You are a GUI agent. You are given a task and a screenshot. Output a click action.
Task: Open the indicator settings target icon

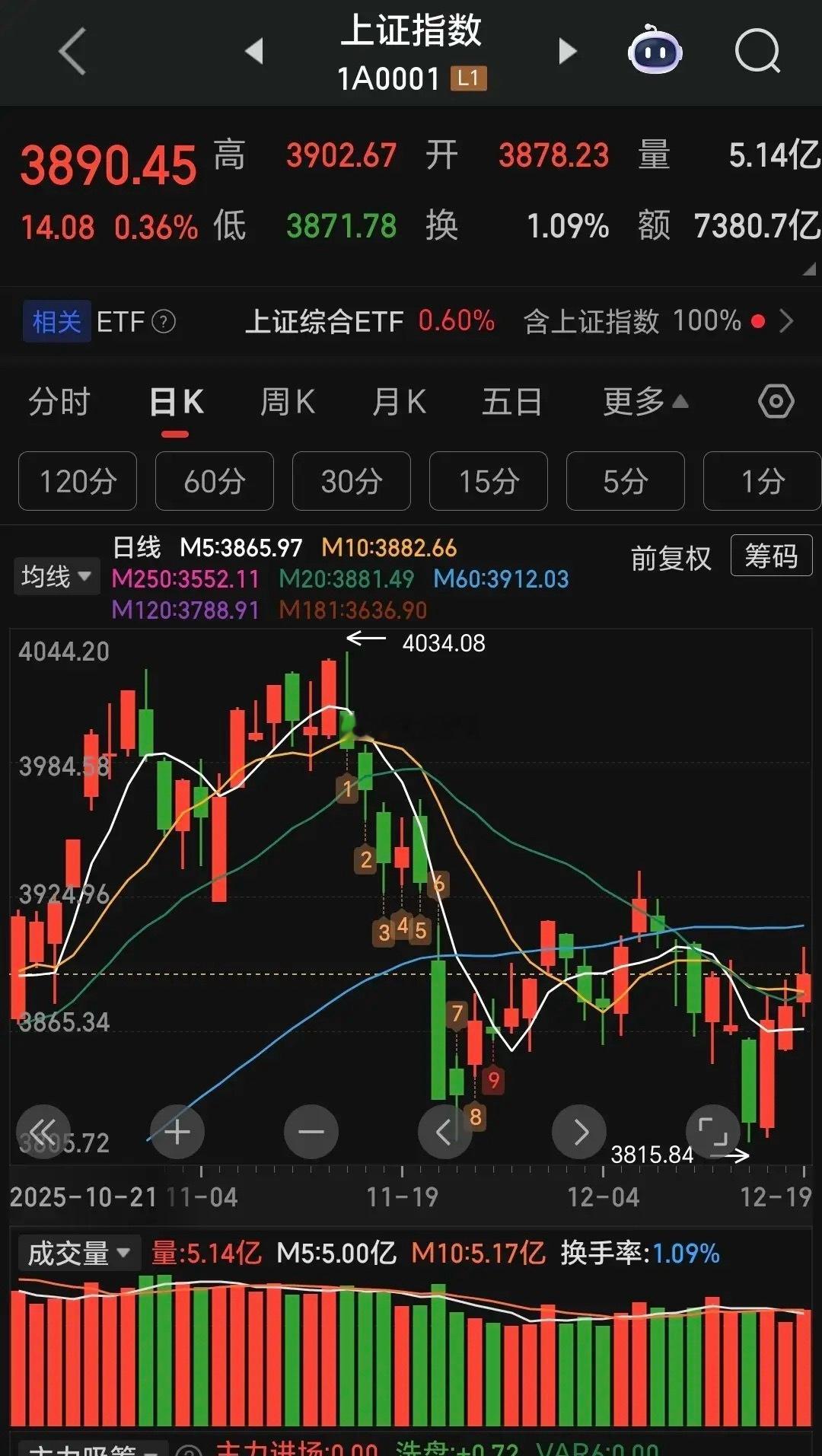click(776, 401)
